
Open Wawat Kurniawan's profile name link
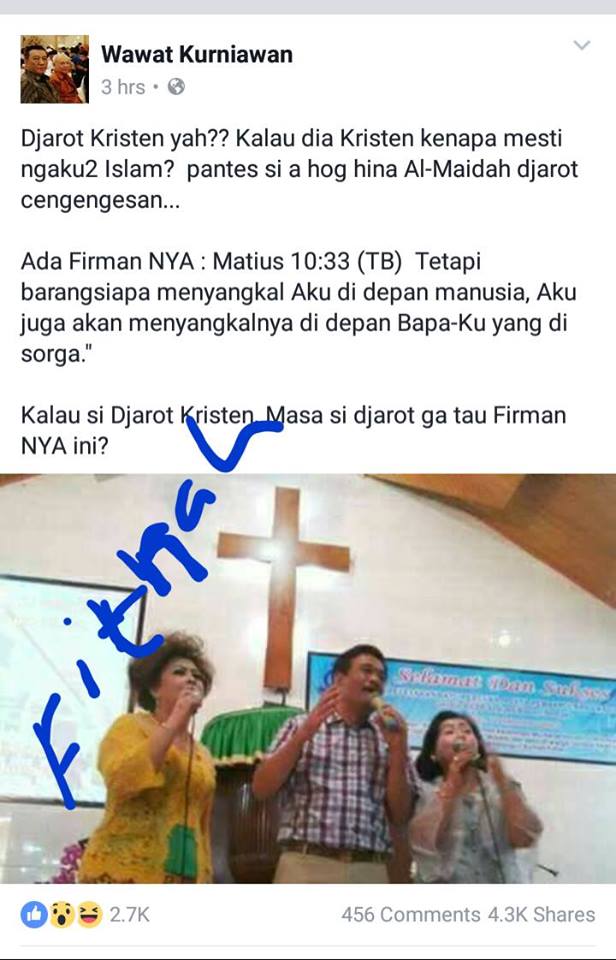(x=197, y=55)
